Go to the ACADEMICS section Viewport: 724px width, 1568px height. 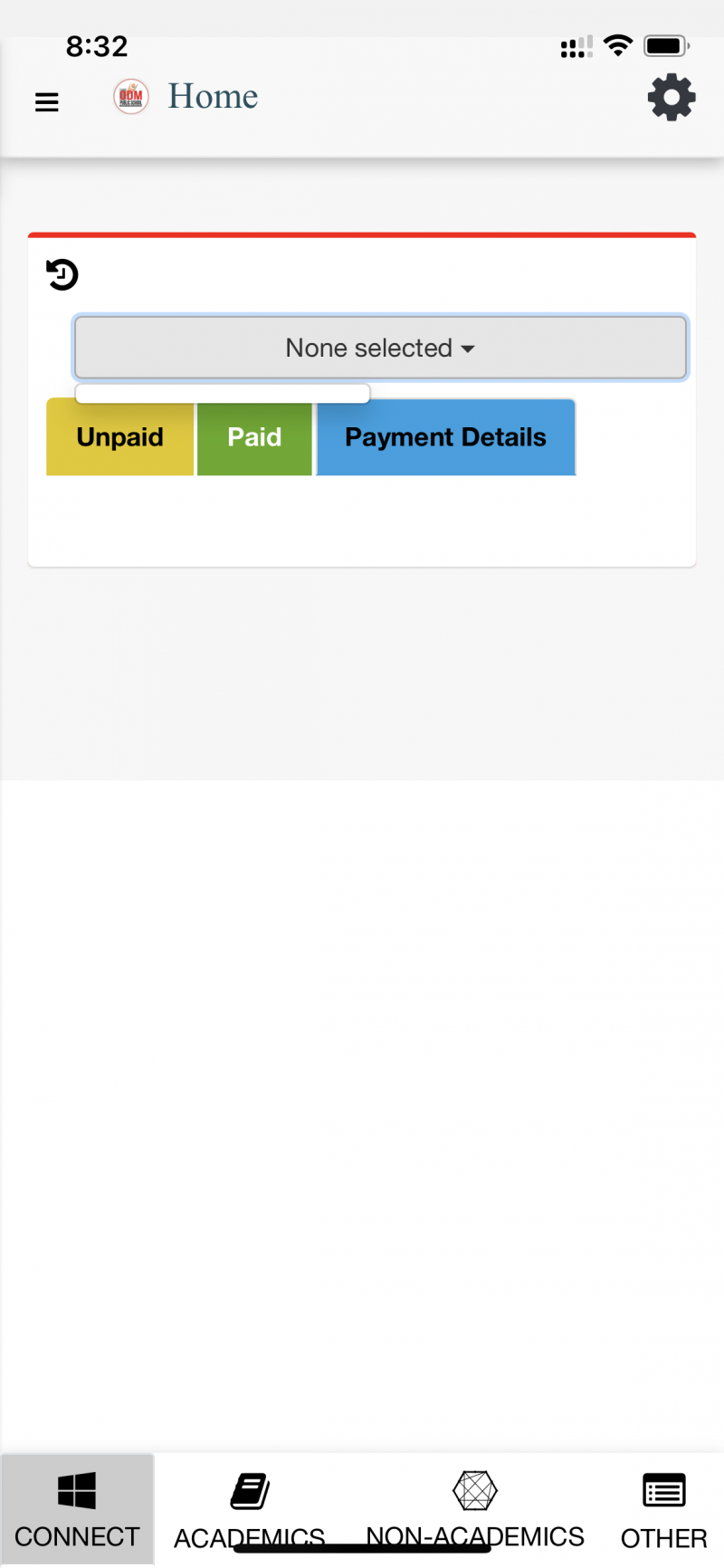249,1510
